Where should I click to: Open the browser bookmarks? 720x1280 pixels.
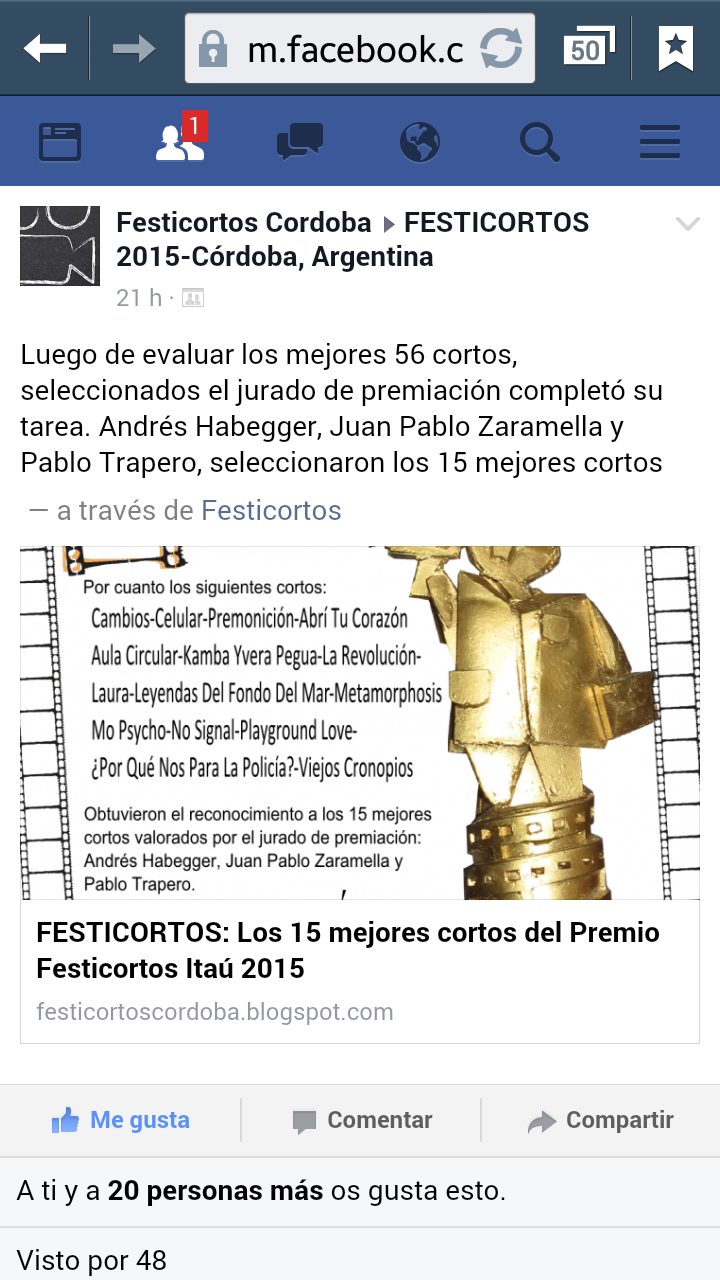pyautogui.click(x=676, y=47)
